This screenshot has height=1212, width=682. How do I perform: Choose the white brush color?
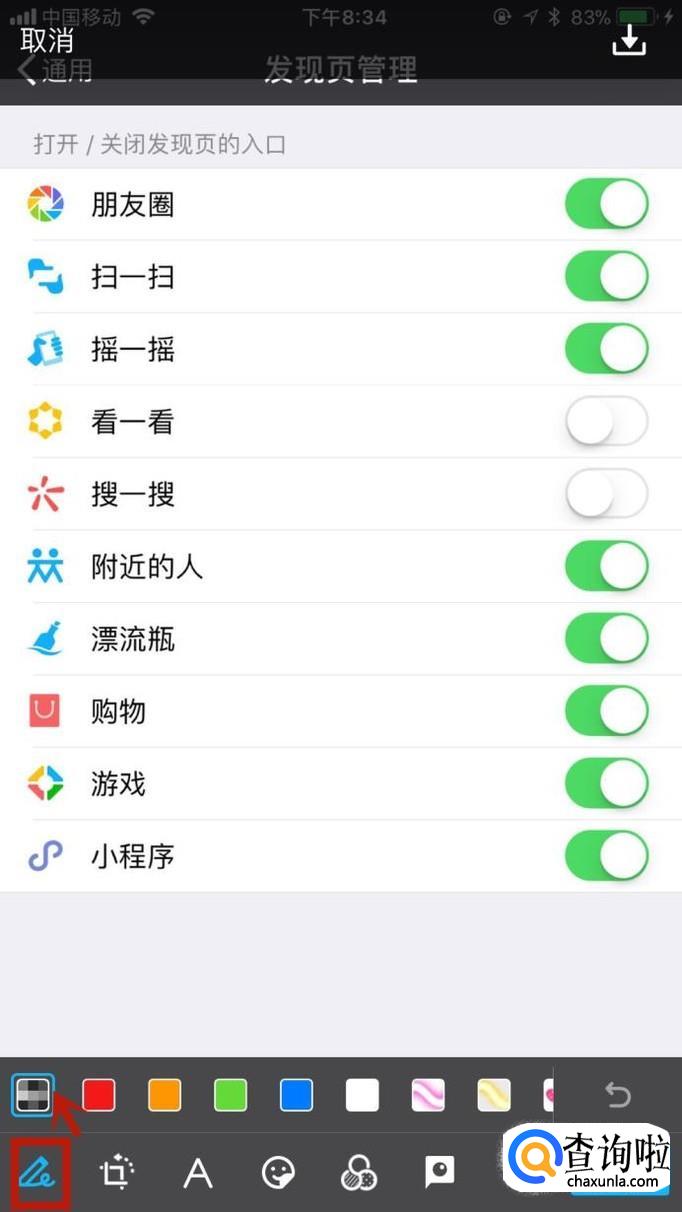click(x=362, y=1095)
